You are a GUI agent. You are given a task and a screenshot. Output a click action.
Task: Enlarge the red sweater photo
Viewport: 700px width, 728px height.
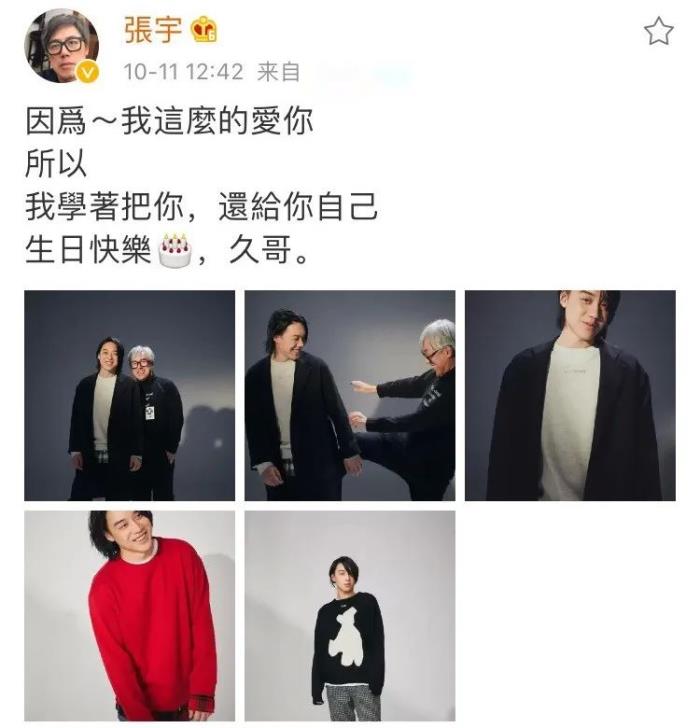[130, 616]
